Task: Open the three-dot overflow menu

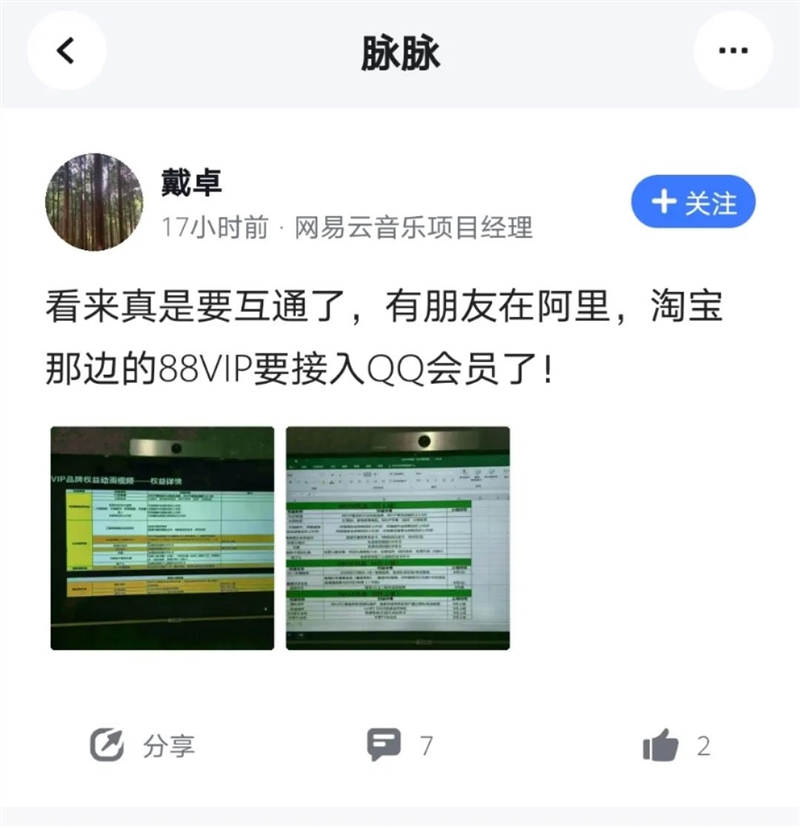Action: coord(733,51)
